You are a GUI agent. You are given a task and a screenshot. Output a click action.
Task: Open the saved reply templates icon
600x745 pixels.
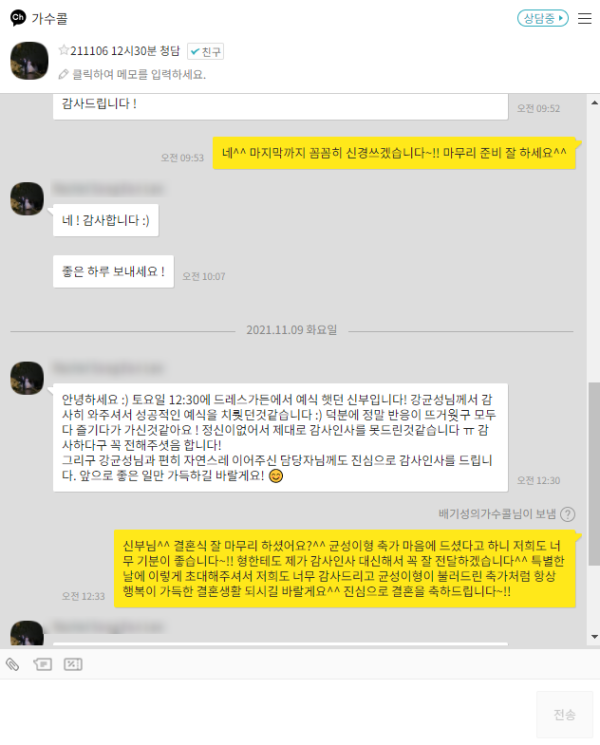[x=42, y=664]
